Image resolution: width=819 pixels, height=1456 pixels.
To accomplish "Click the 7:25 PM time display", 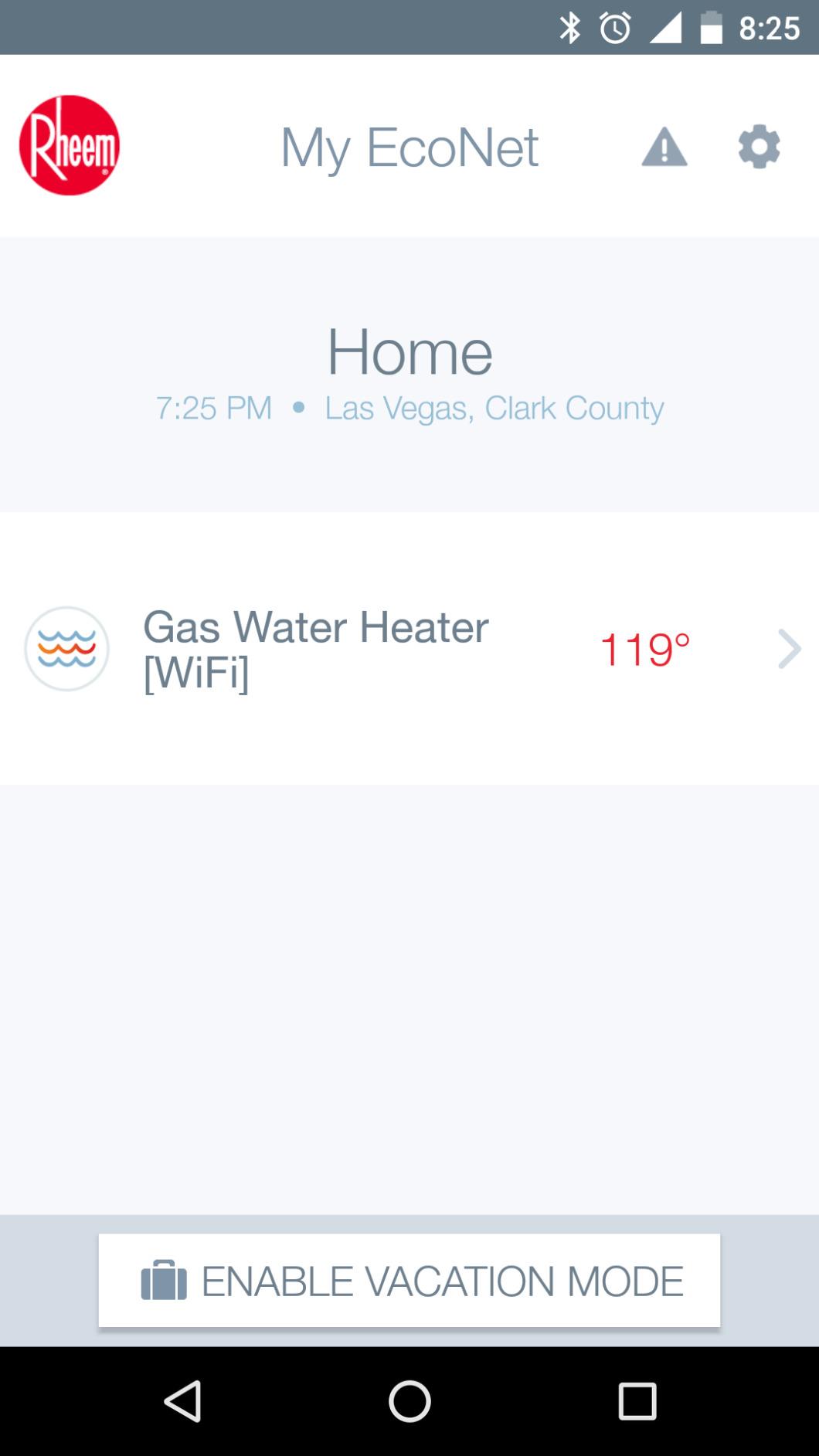I will tap(213, 407).
